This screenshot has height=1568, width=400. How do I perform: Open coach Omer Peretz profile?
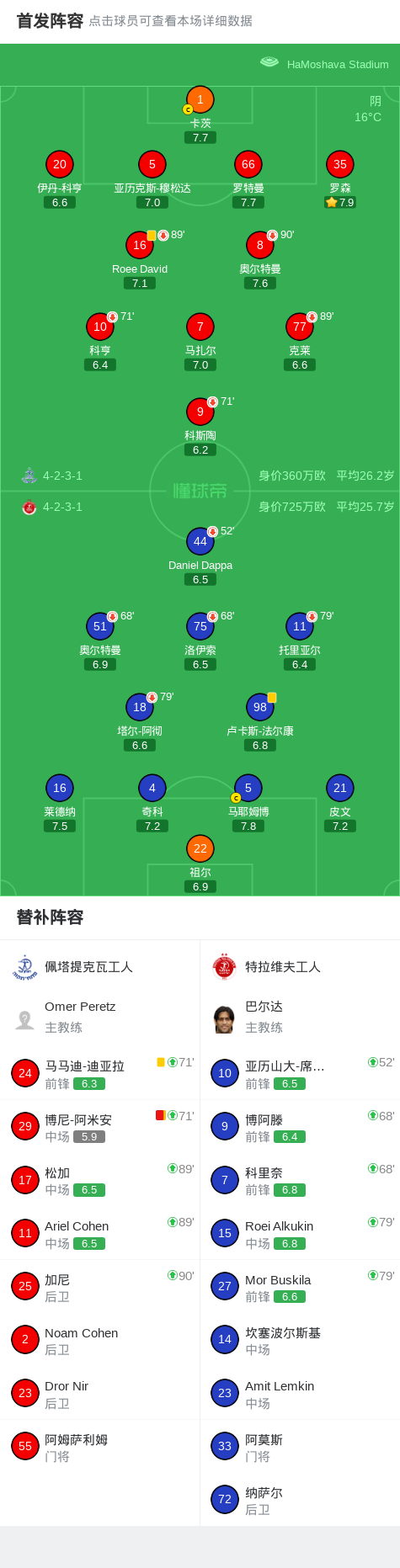[x=100, y=1017]
